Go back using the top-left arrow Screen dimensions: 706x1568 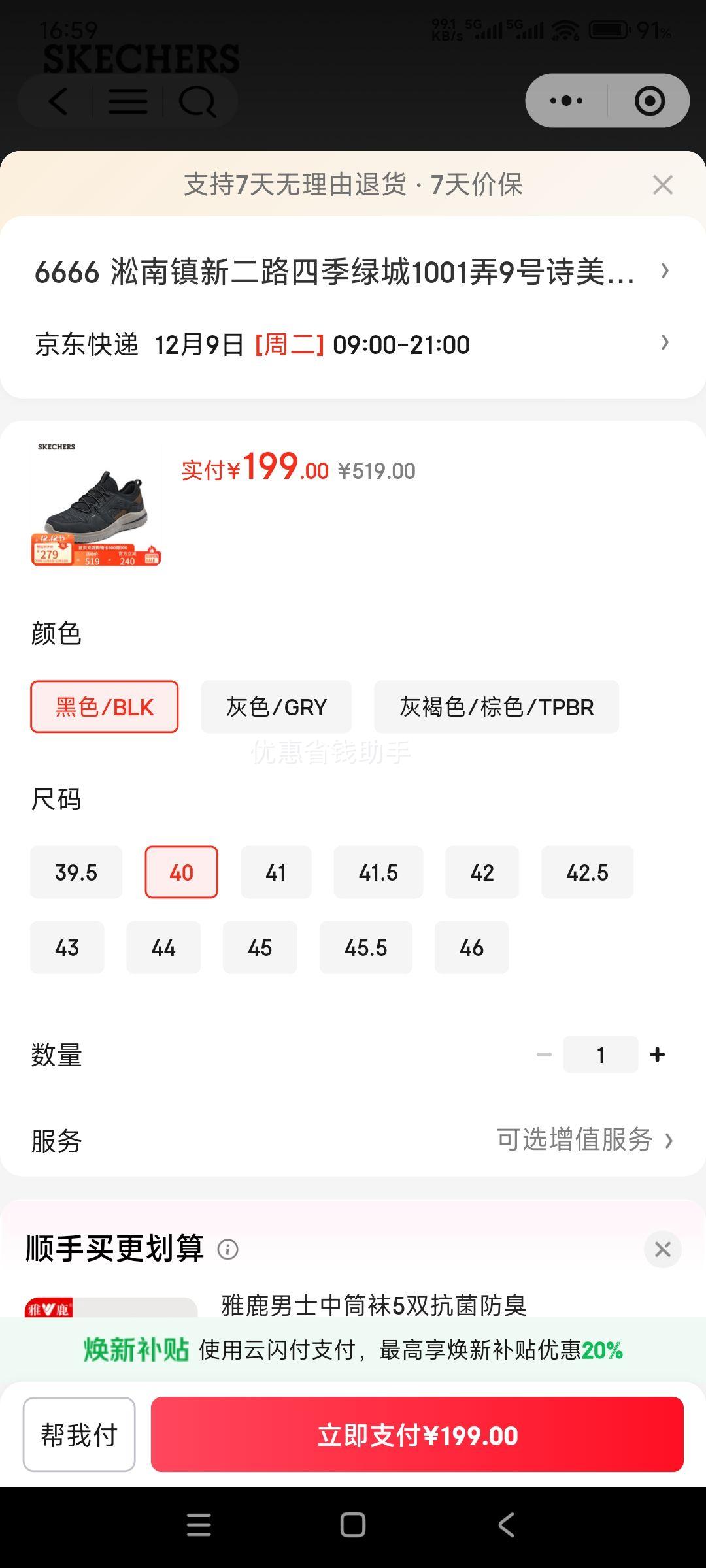57,101
